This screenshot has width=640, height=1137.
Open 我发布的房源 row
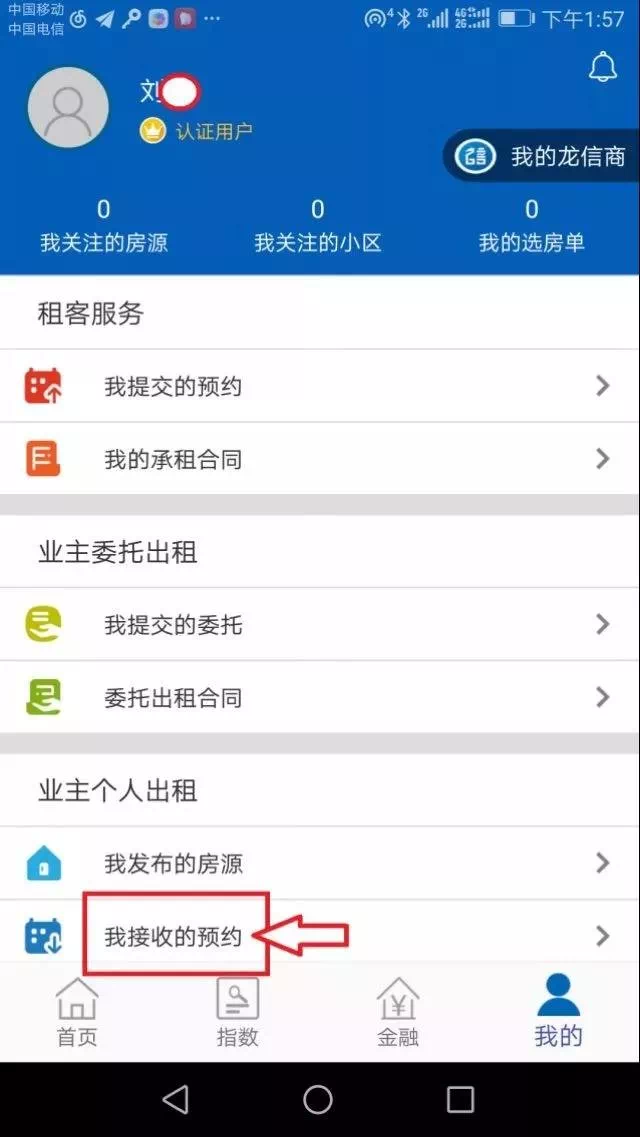320,863
